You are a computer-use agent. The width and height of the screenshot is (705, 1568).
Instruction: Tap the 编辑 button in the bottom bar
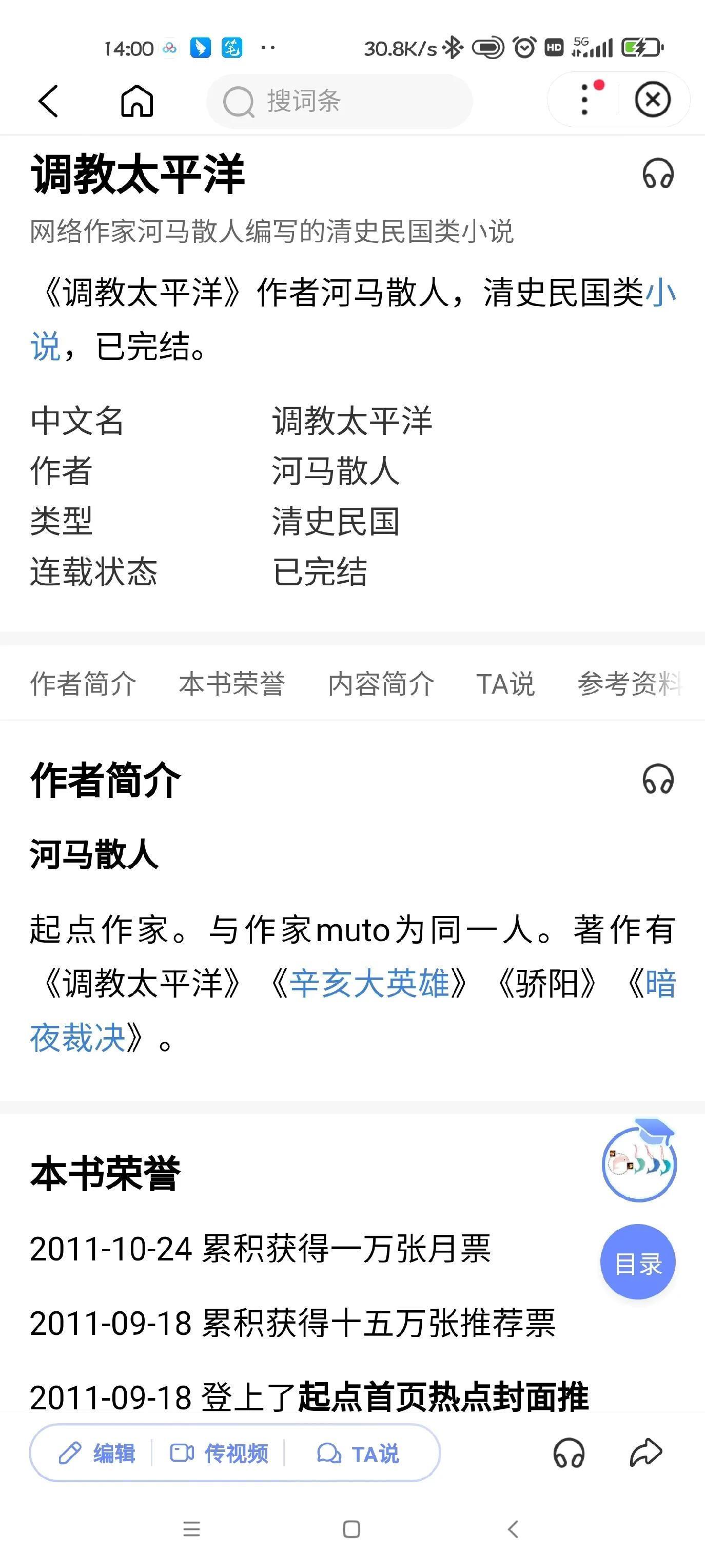[96, 1454]
